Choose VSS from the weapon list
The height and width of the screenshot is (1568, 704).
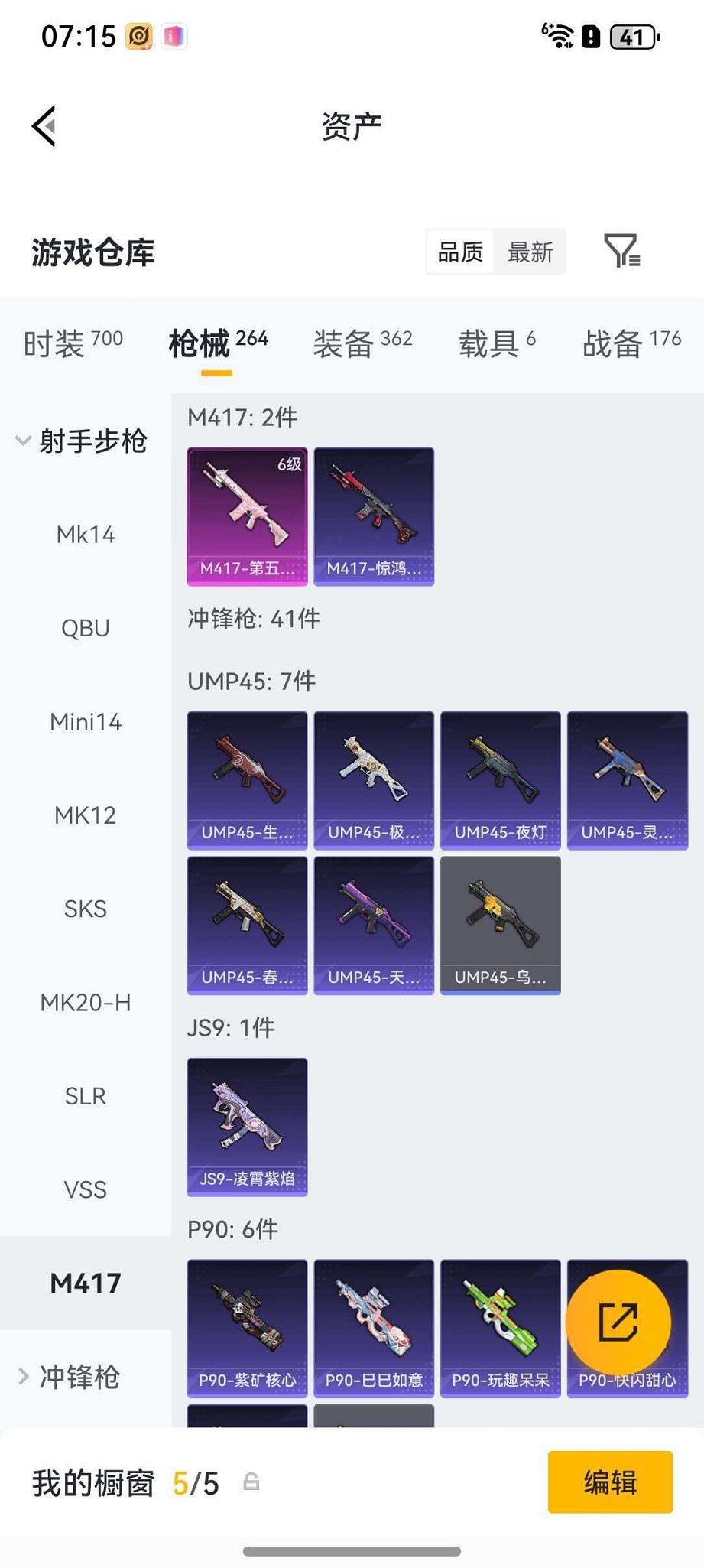coord(86,1189)
